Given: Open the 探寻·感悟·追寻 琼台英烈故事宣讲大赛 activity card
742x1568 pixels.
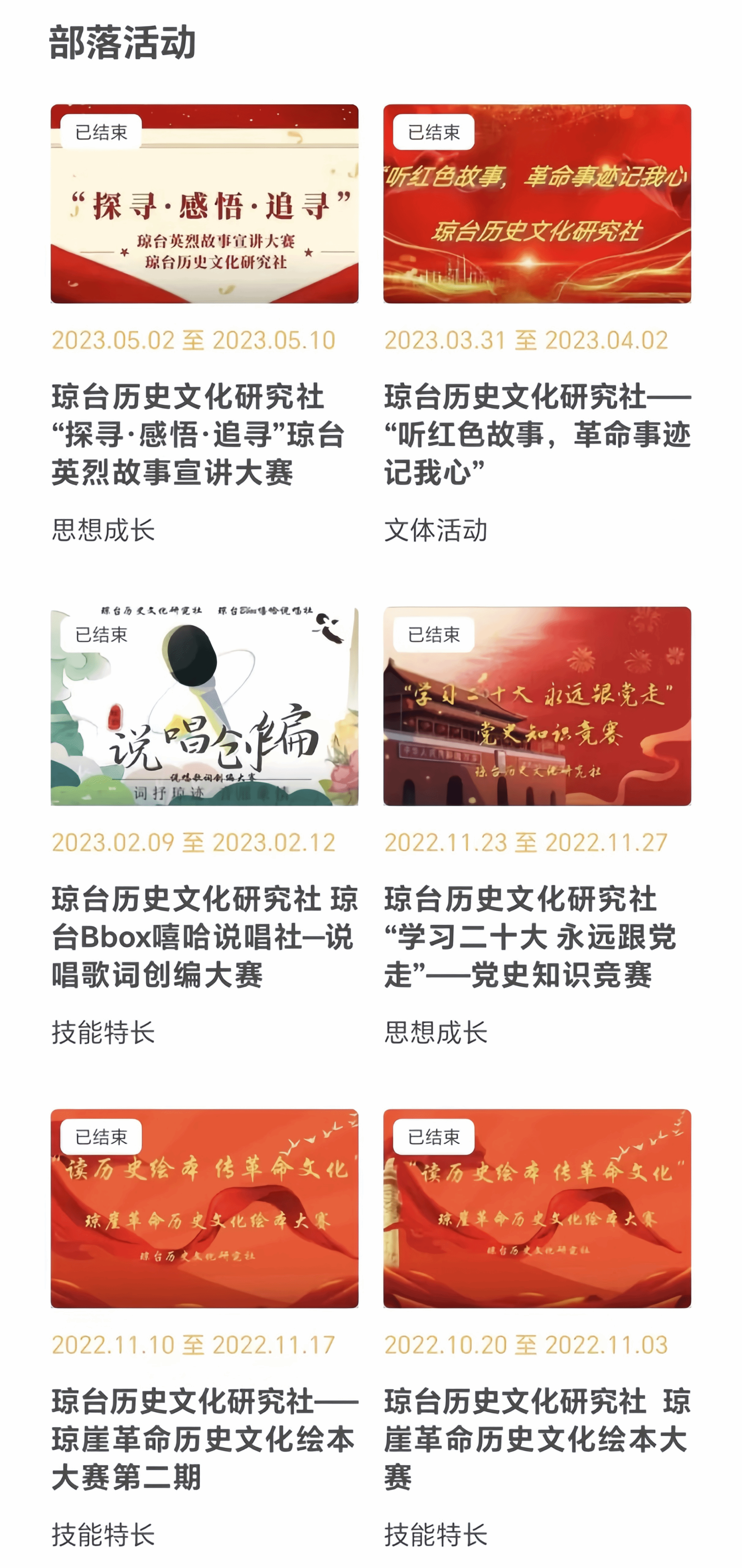Looking at the screenshot, I should pyautogui.click(x=204, y=203).
